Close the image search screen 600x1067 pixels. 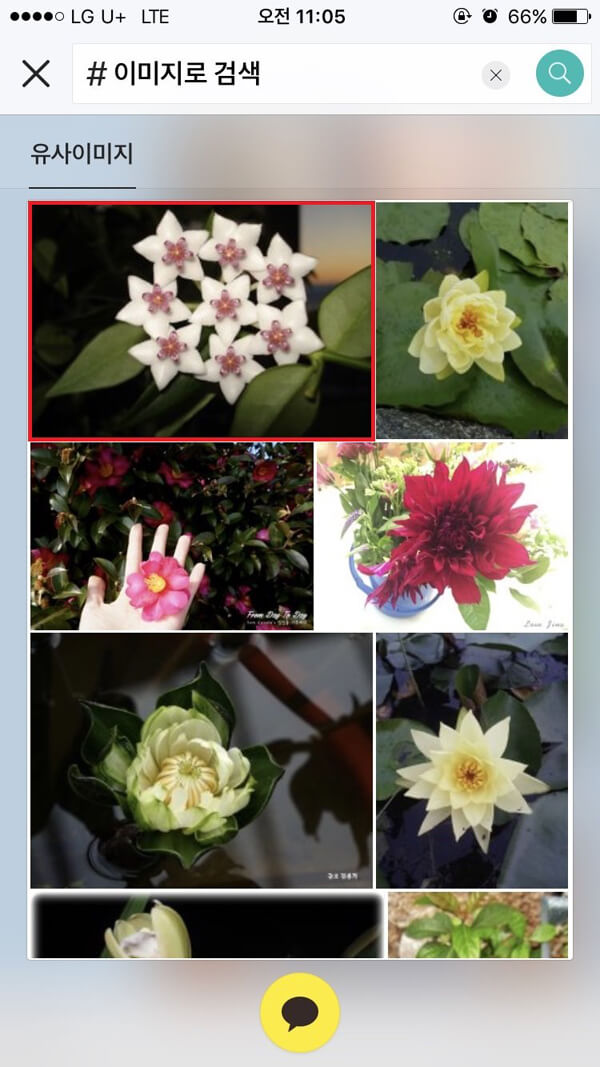pos(36,73)
